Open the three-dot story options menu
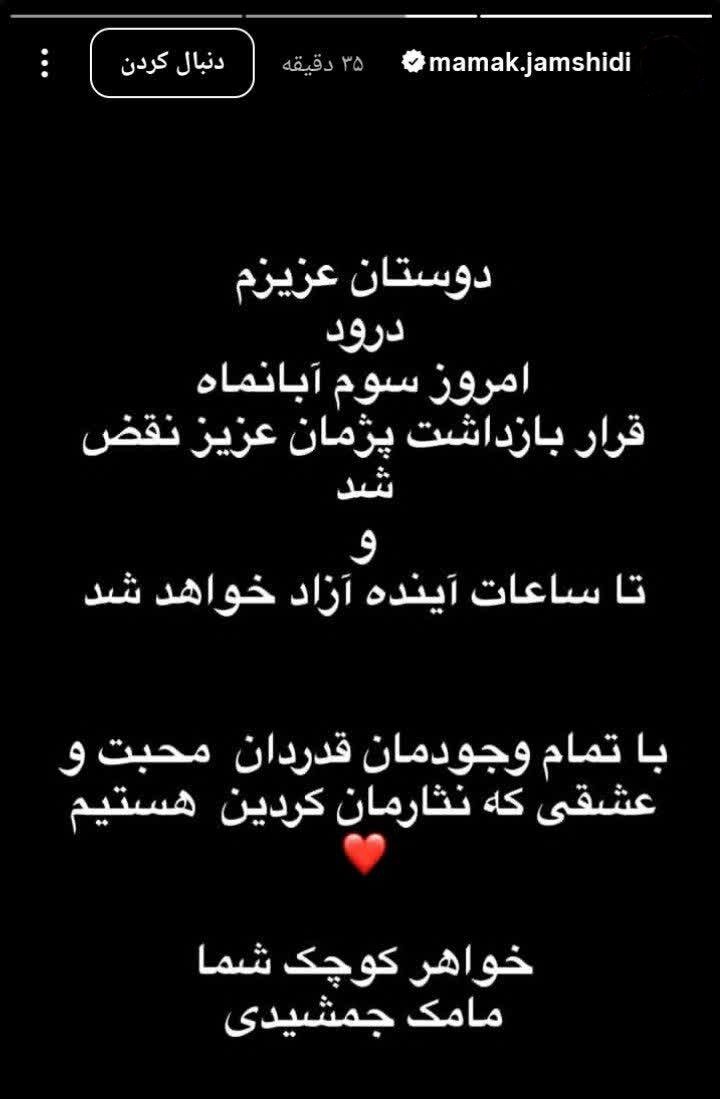The image size is (720, 1099). tap(44, 63)
